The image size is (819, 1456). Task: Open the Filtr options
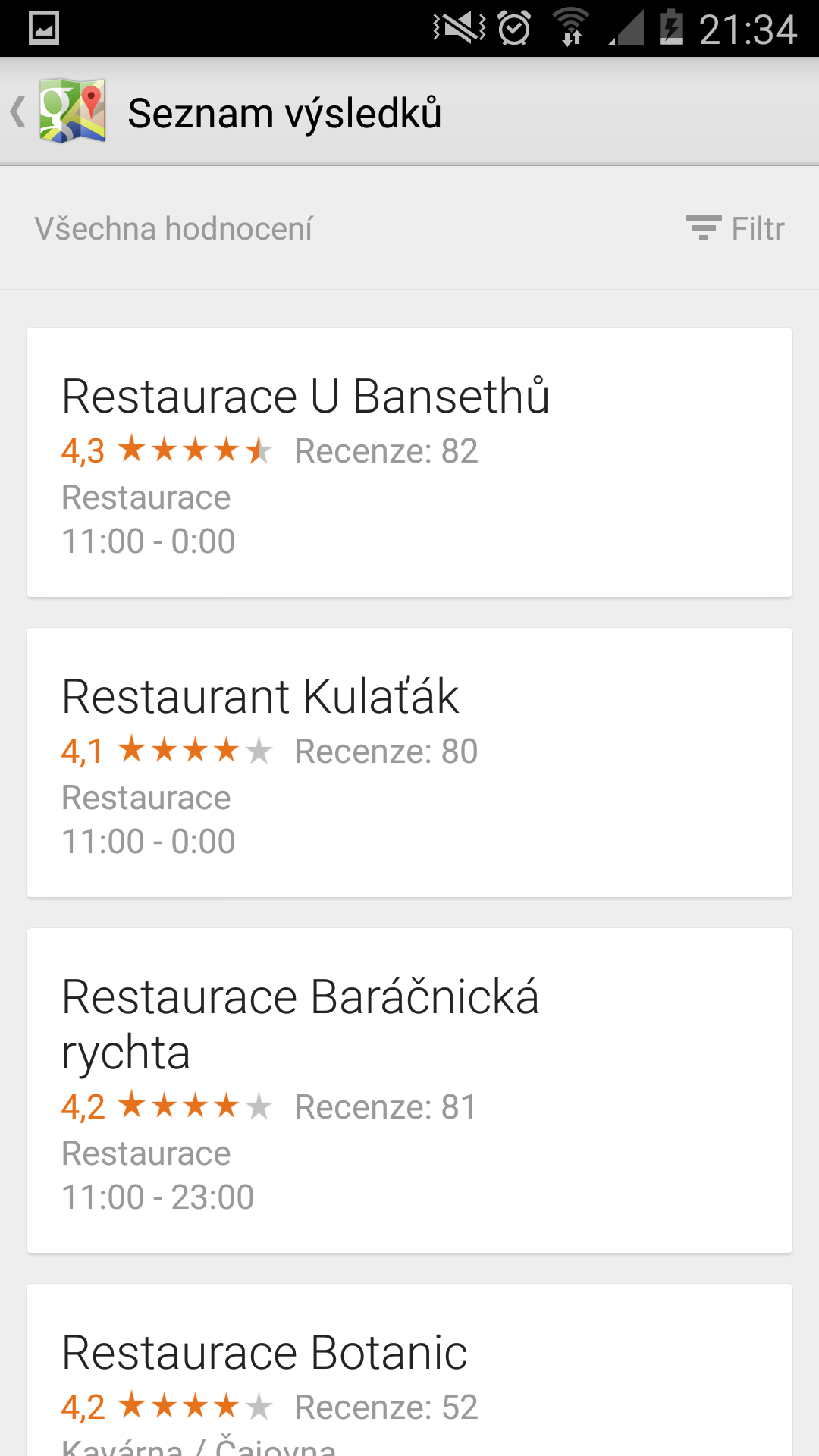coord(735,228)
